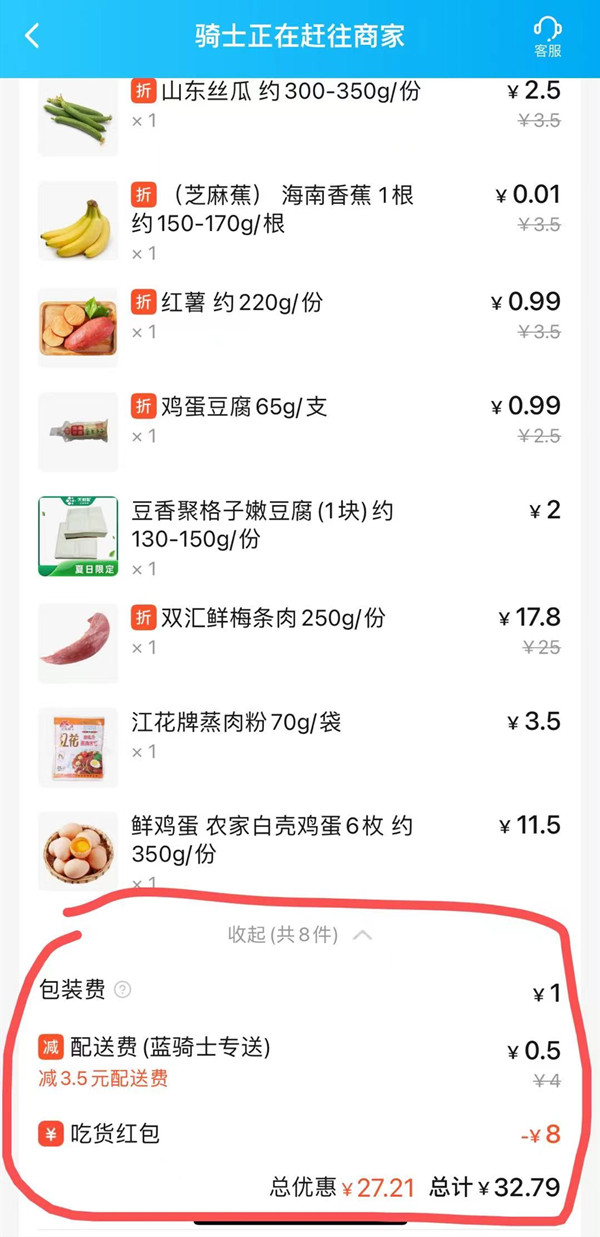Collapse the item list via 收起
Screen dimensions: 600x1237
(x=299, y=935)
